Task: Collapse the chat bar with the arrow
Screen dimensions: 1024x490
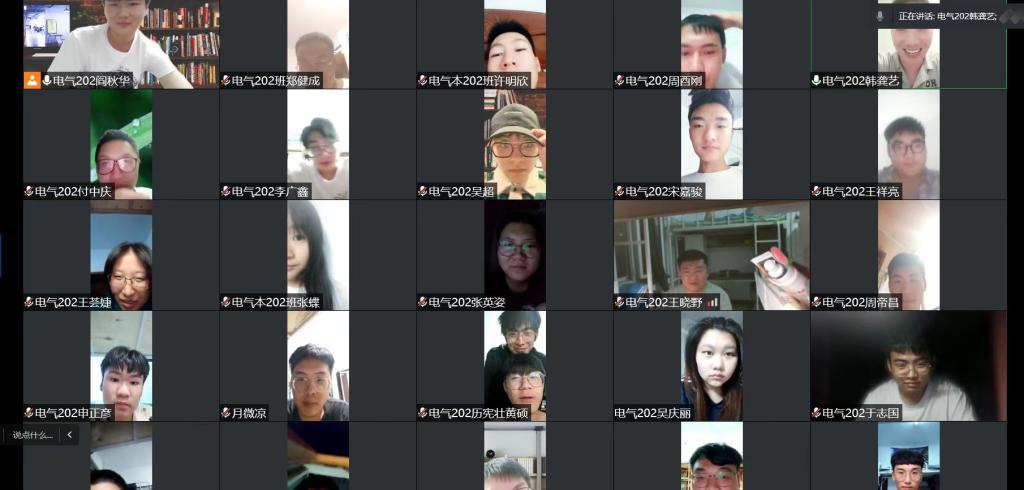Action: (x=69, y=435)
